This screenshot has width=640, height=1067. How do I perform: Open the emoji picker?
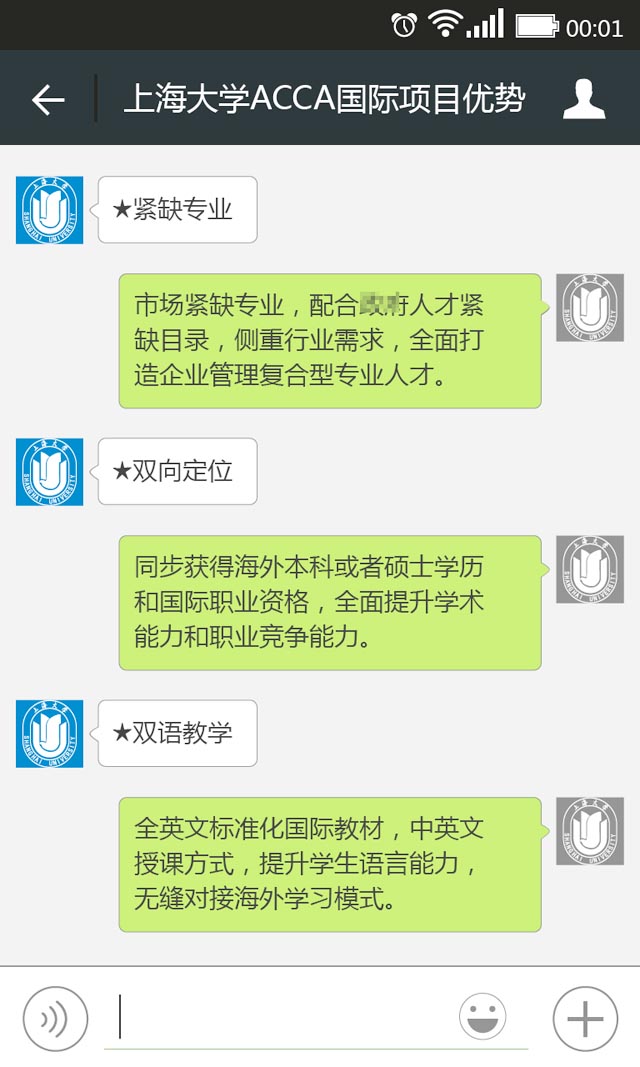coord(483,1018)
